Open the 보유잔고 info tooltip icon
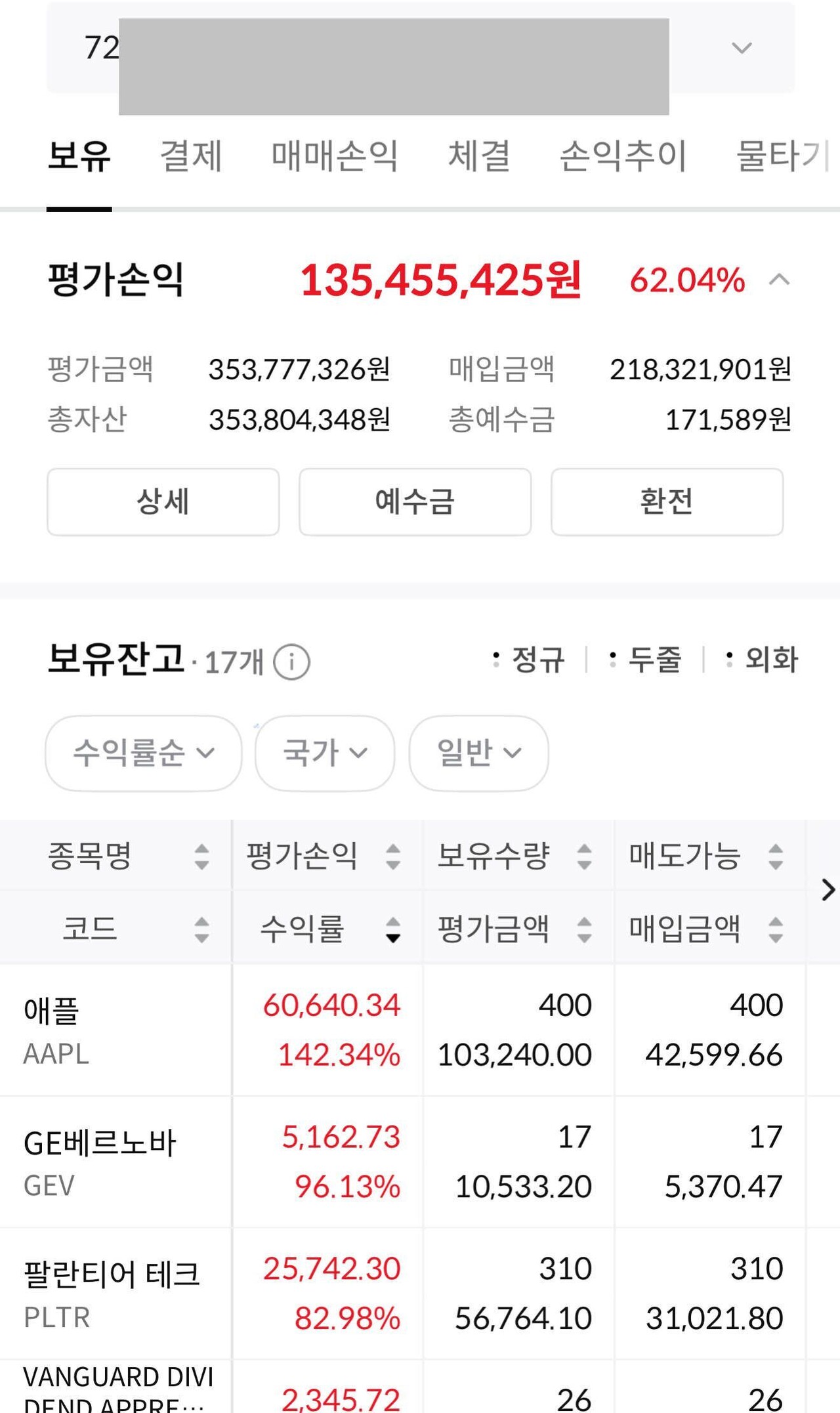Screen dimensions: 840x1413 291,663
